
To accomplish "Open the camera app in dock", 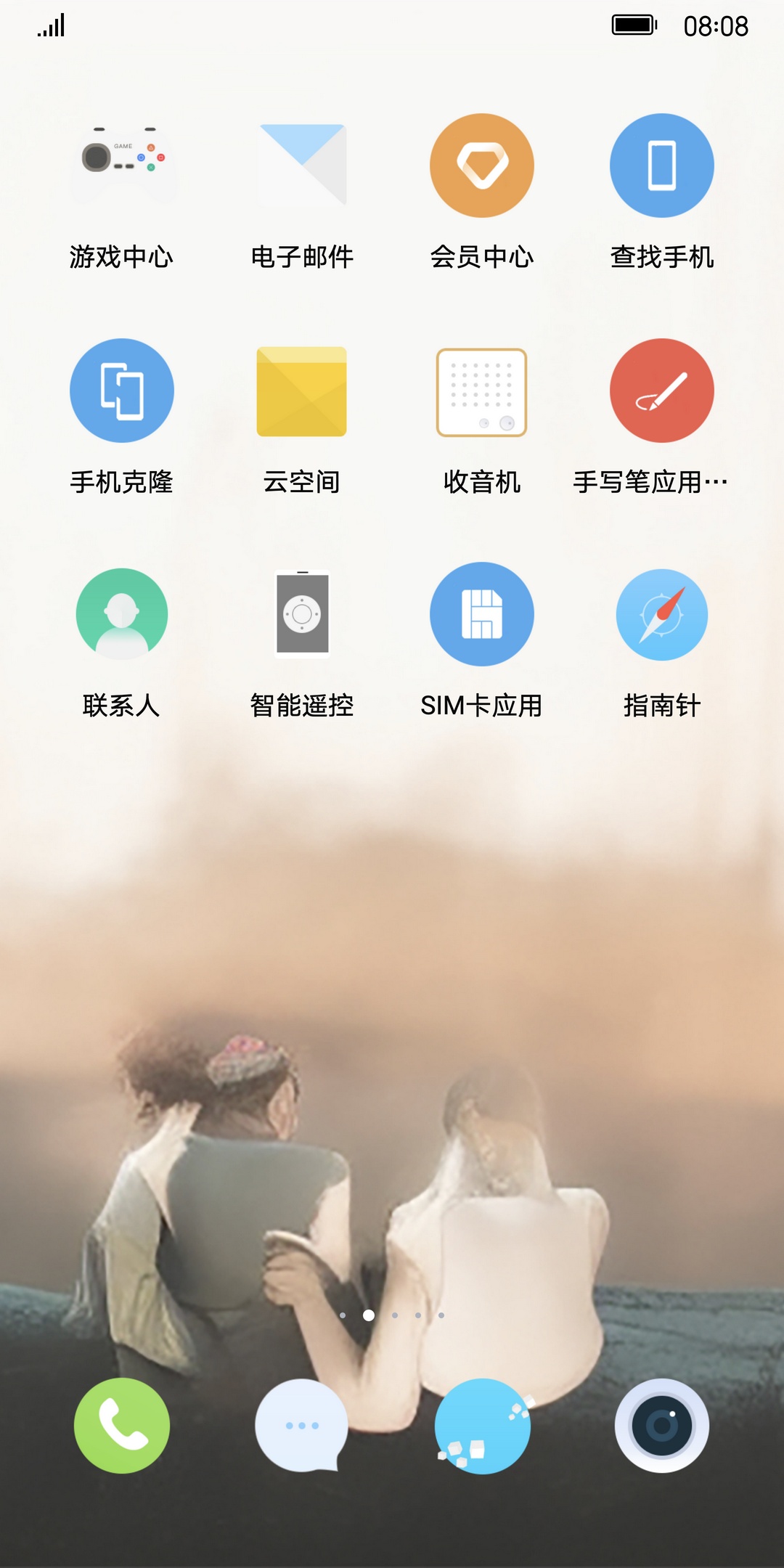I will pyautogui.click(x=662, y=1426).
